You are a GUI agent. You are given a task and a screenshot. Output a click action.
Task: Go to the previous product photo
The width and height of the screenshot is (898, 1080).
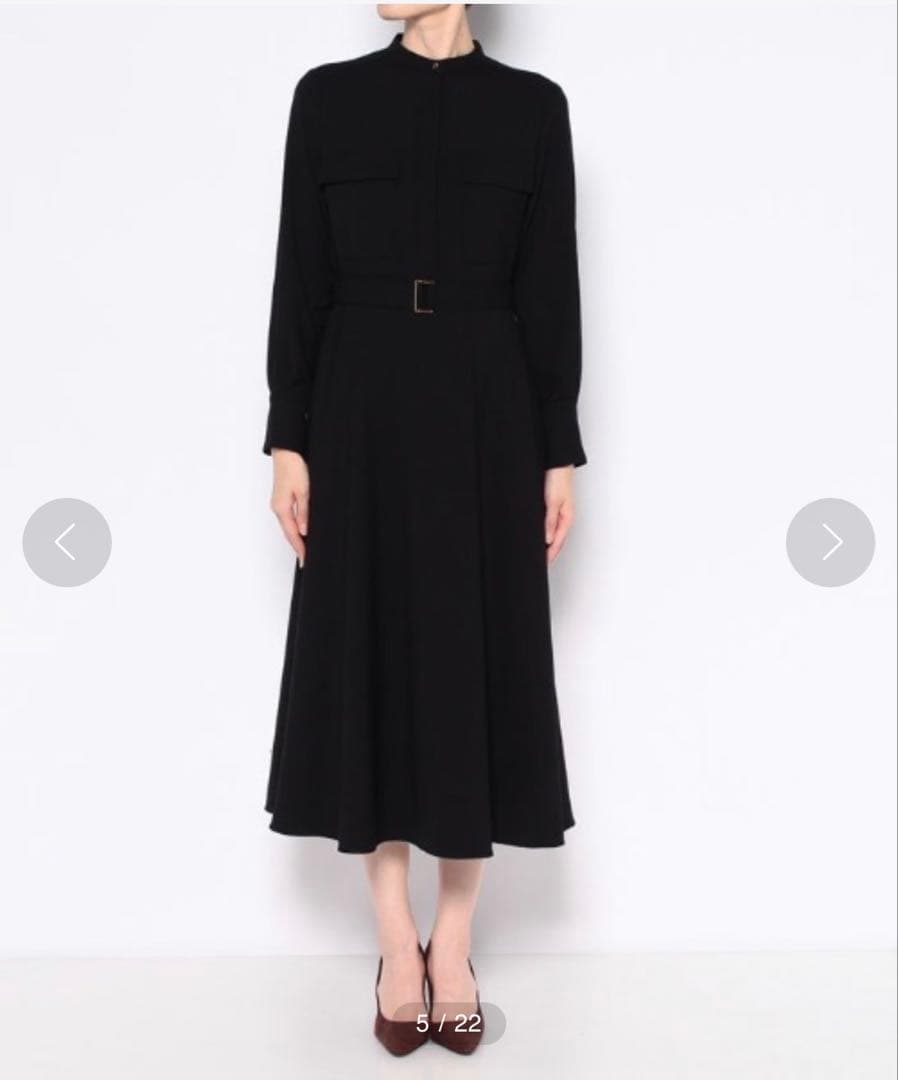[x=67, y=542]
